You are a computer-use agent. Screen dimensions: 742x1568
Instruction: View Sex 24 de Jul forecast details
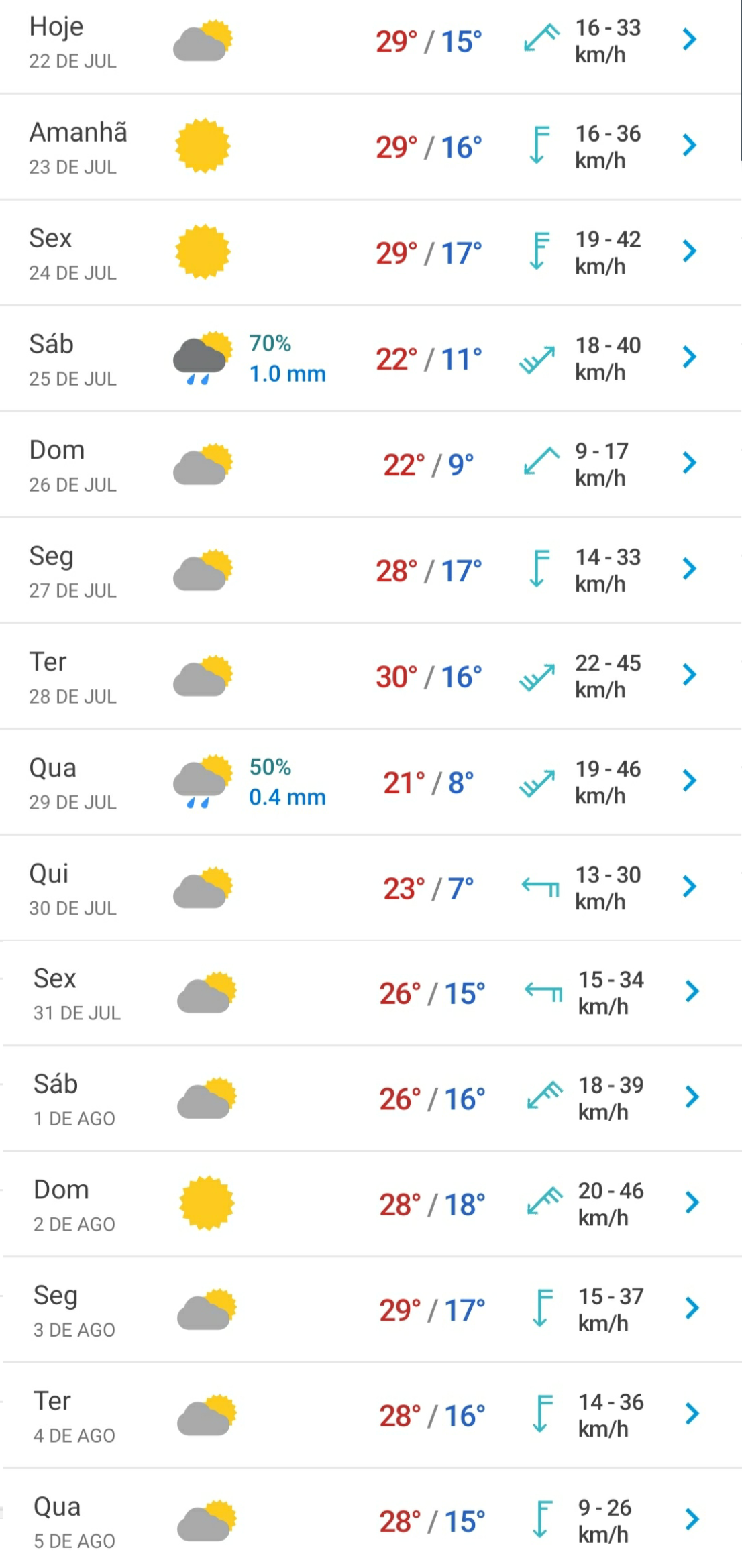(371, 253)
